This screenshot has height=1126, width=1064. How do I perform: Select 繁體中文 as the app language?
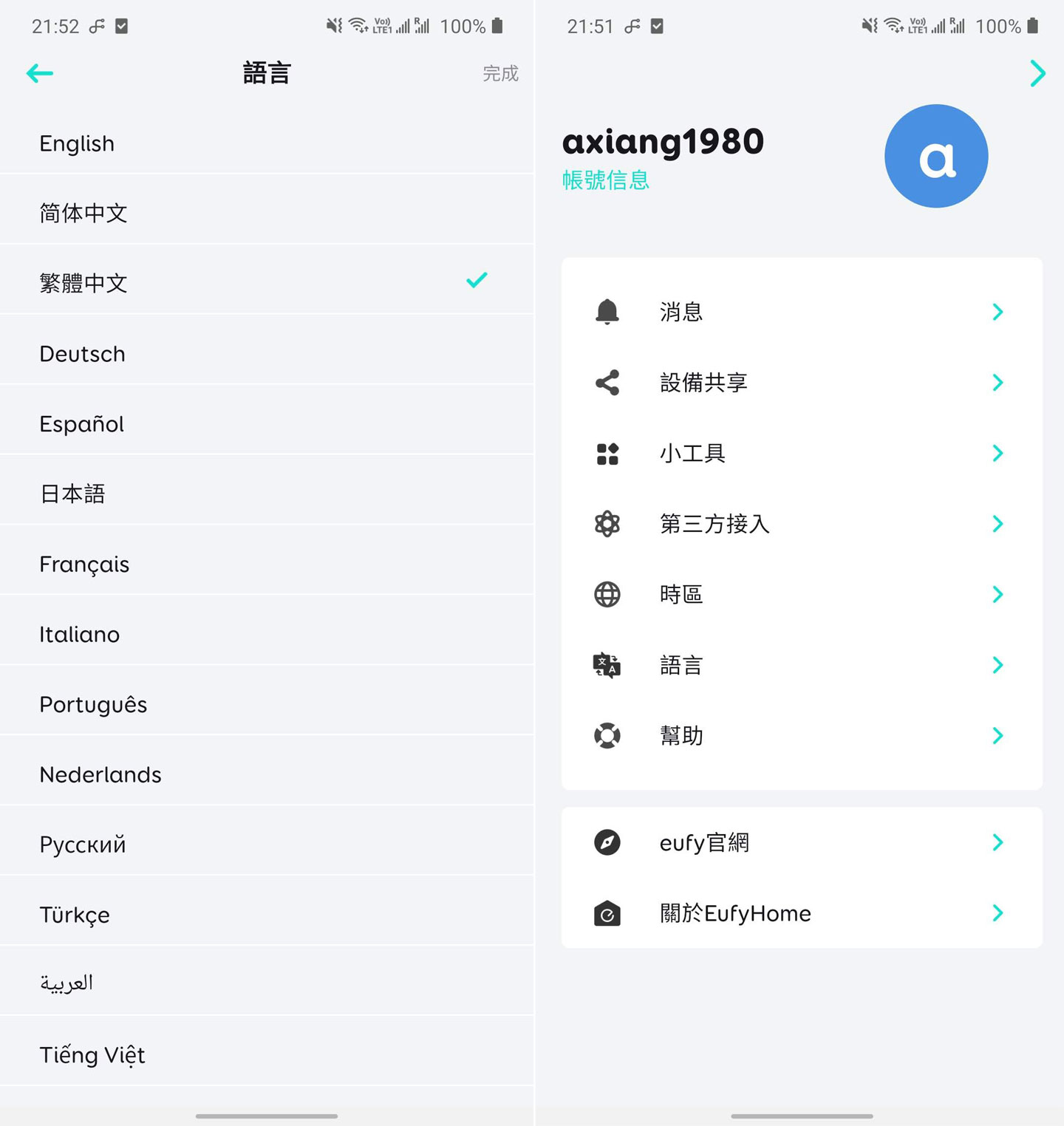pos(83,283)
